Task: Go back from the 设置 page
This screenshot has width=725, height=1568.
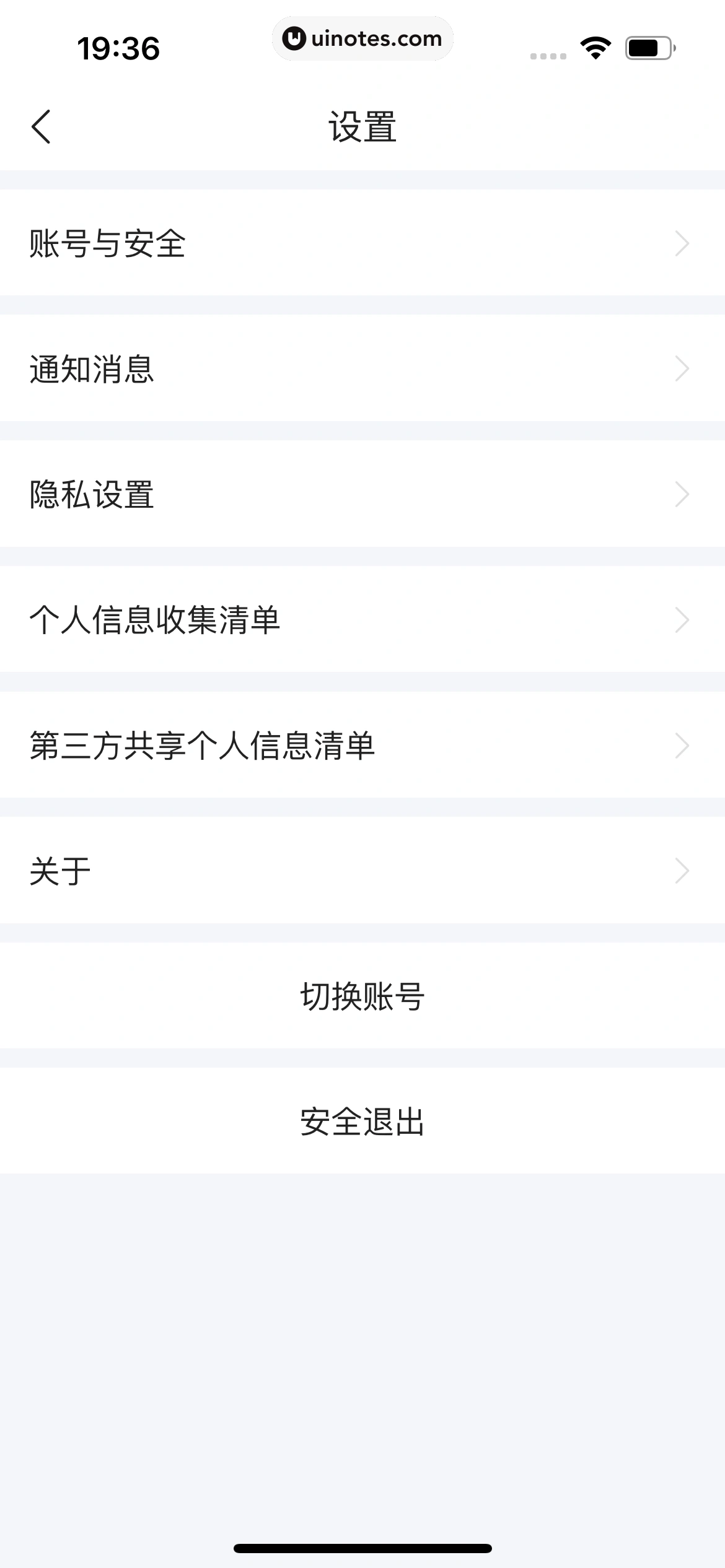Action: coord(41,127)
